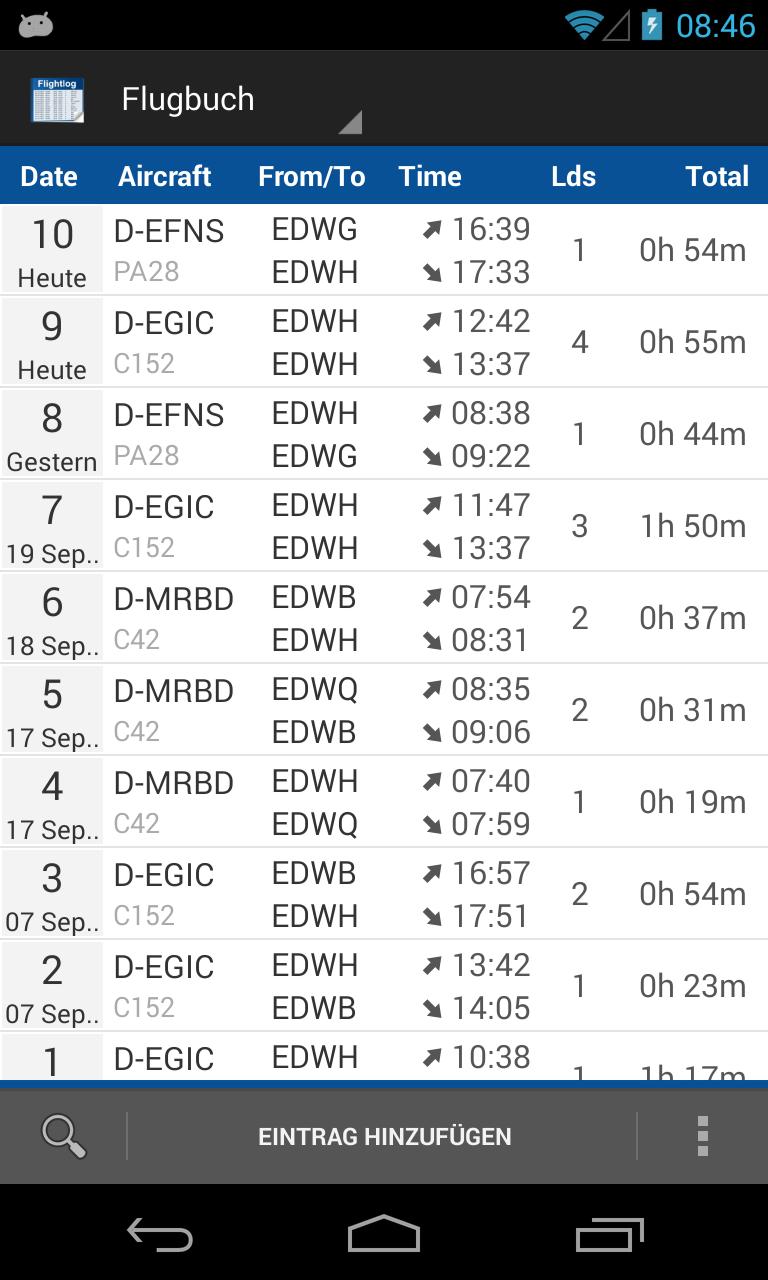Open flight 10 D-EFNS EDWG to EDWH
Viewport: 768px width, 1280px height.
click(384, 250)
